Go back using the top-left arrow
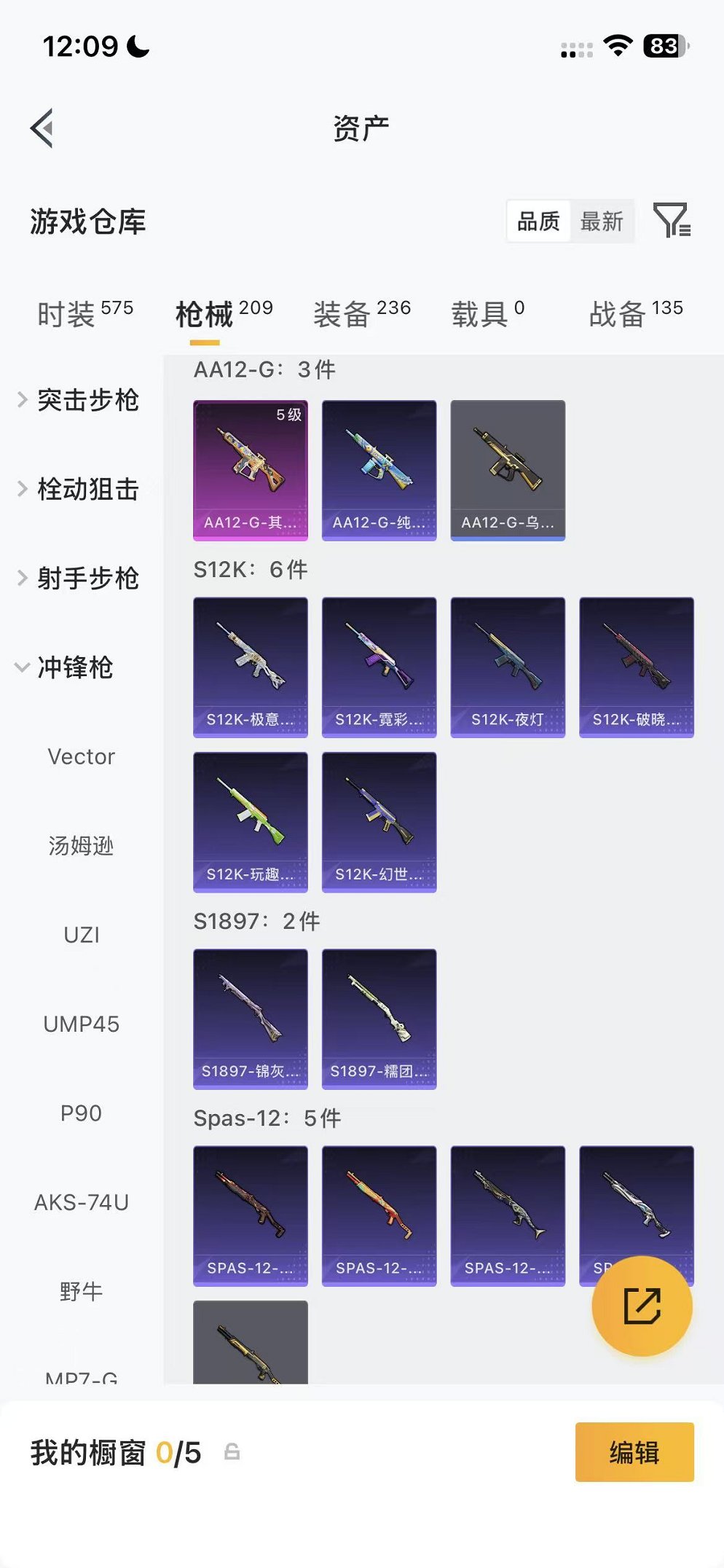The height and width of the screenshot is (1568, 724). (42, 128)
